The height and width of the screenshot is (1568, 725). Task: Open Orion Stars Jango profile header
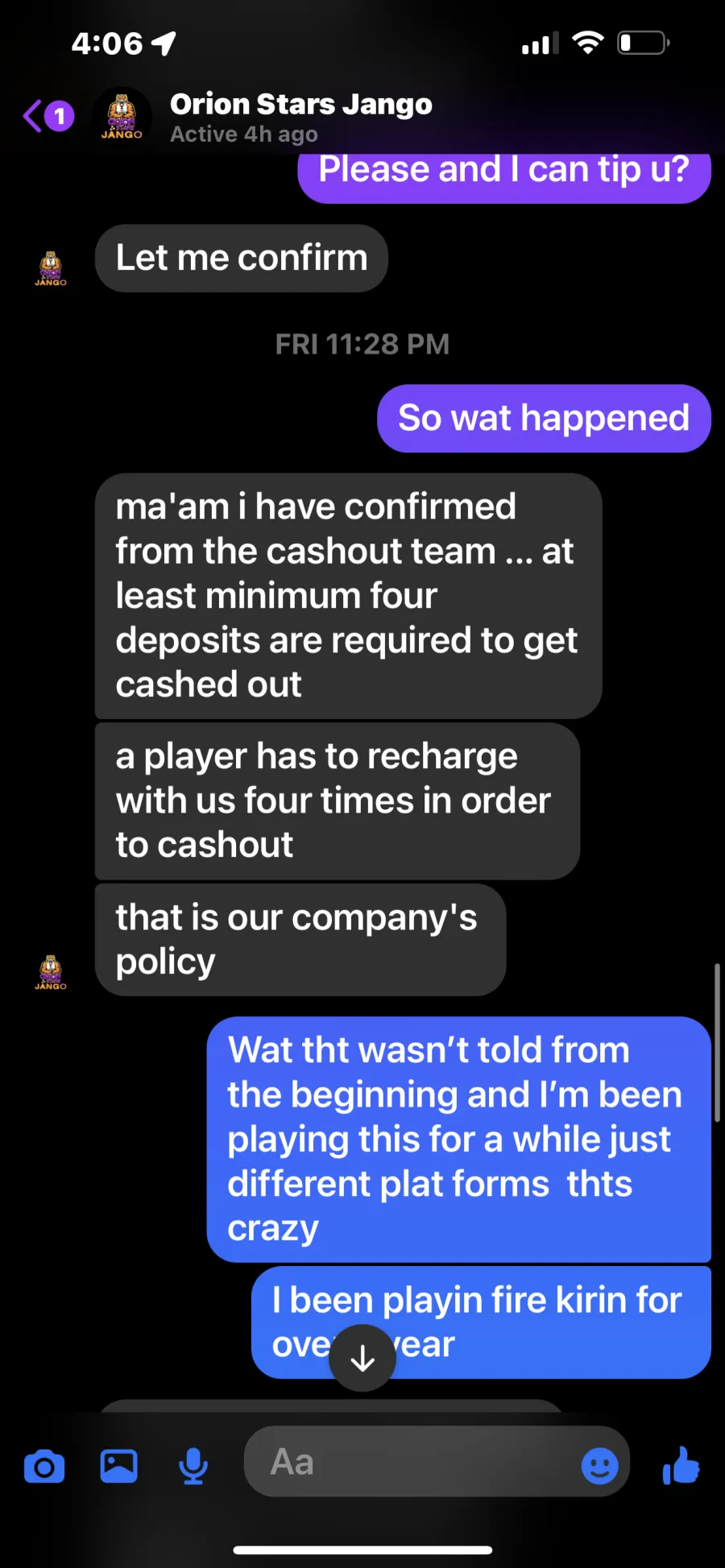[x=301, y=117]
